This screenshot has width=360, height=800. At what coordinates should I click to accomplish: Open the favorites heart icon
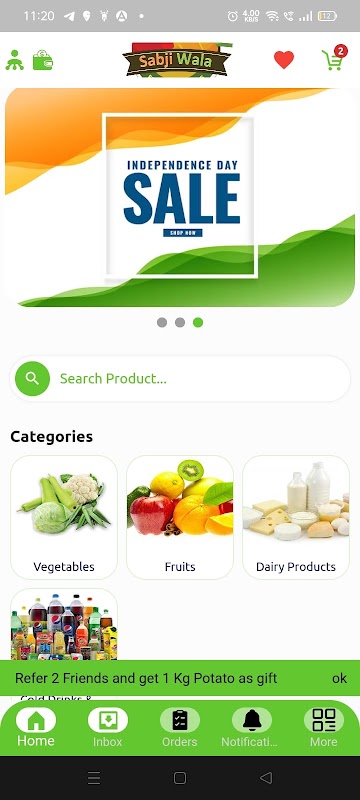pos(284,60)
